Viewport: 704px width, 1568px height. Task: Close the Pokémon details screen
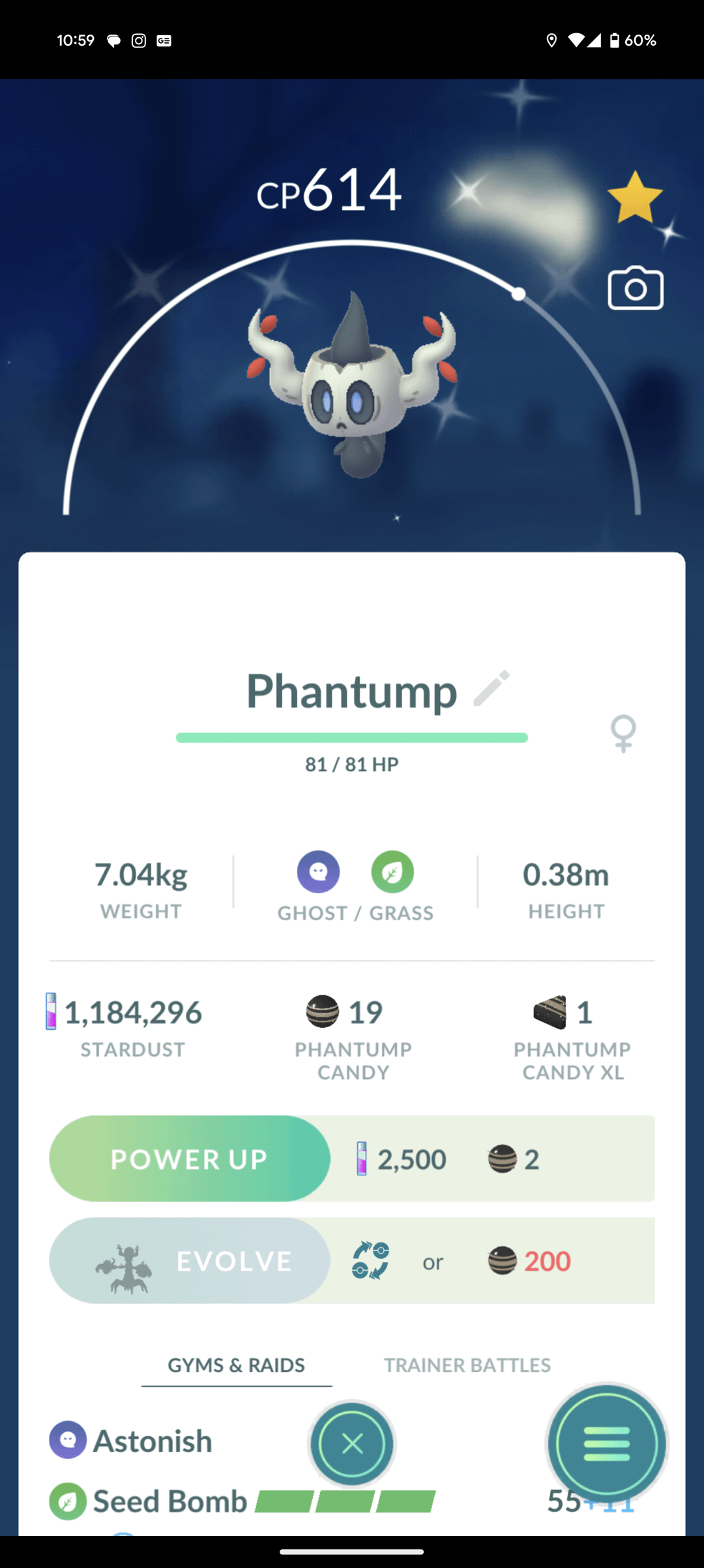352,1444
